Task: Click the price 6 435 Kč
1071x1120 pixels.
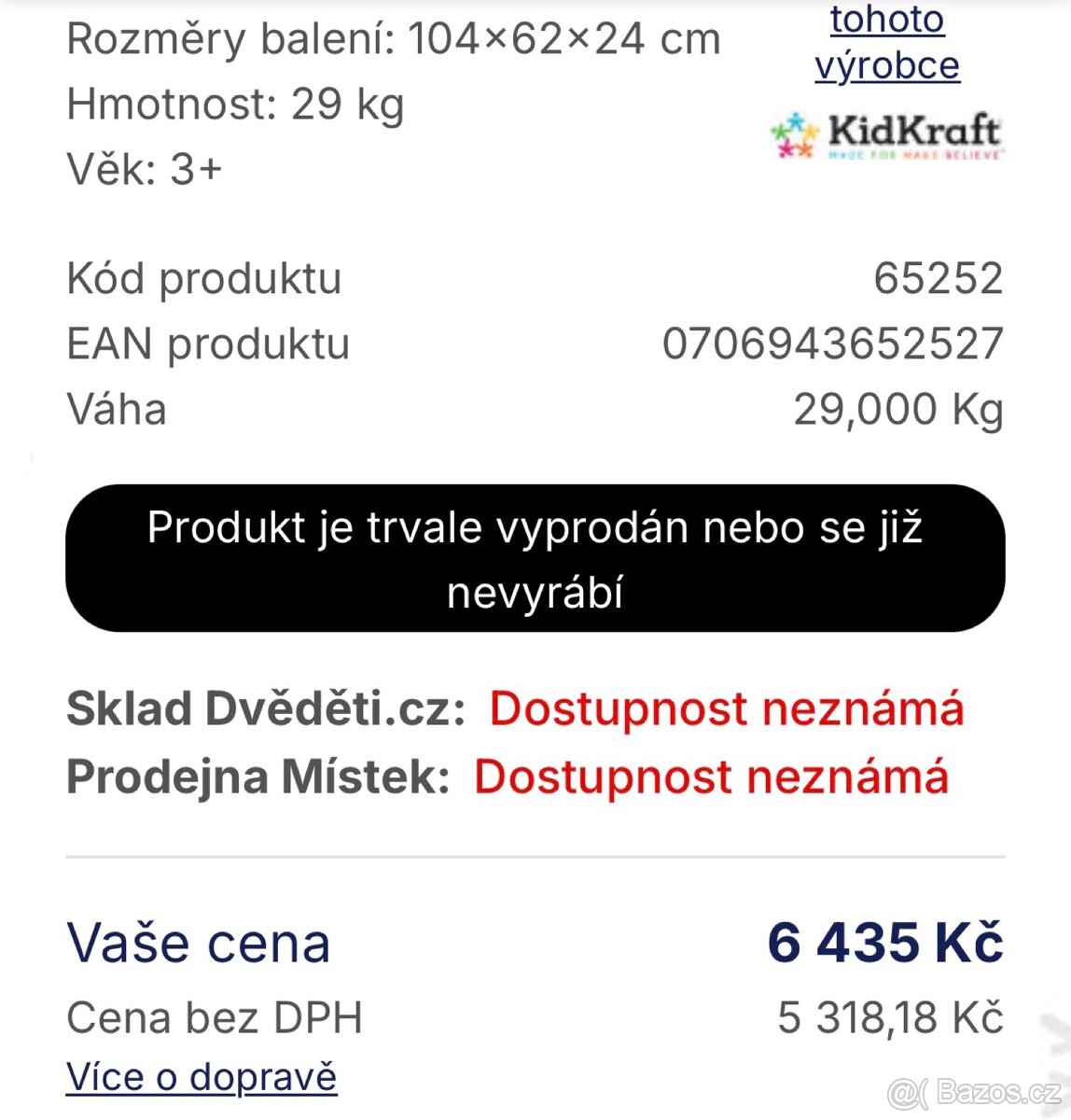Action: coord(888,943)
